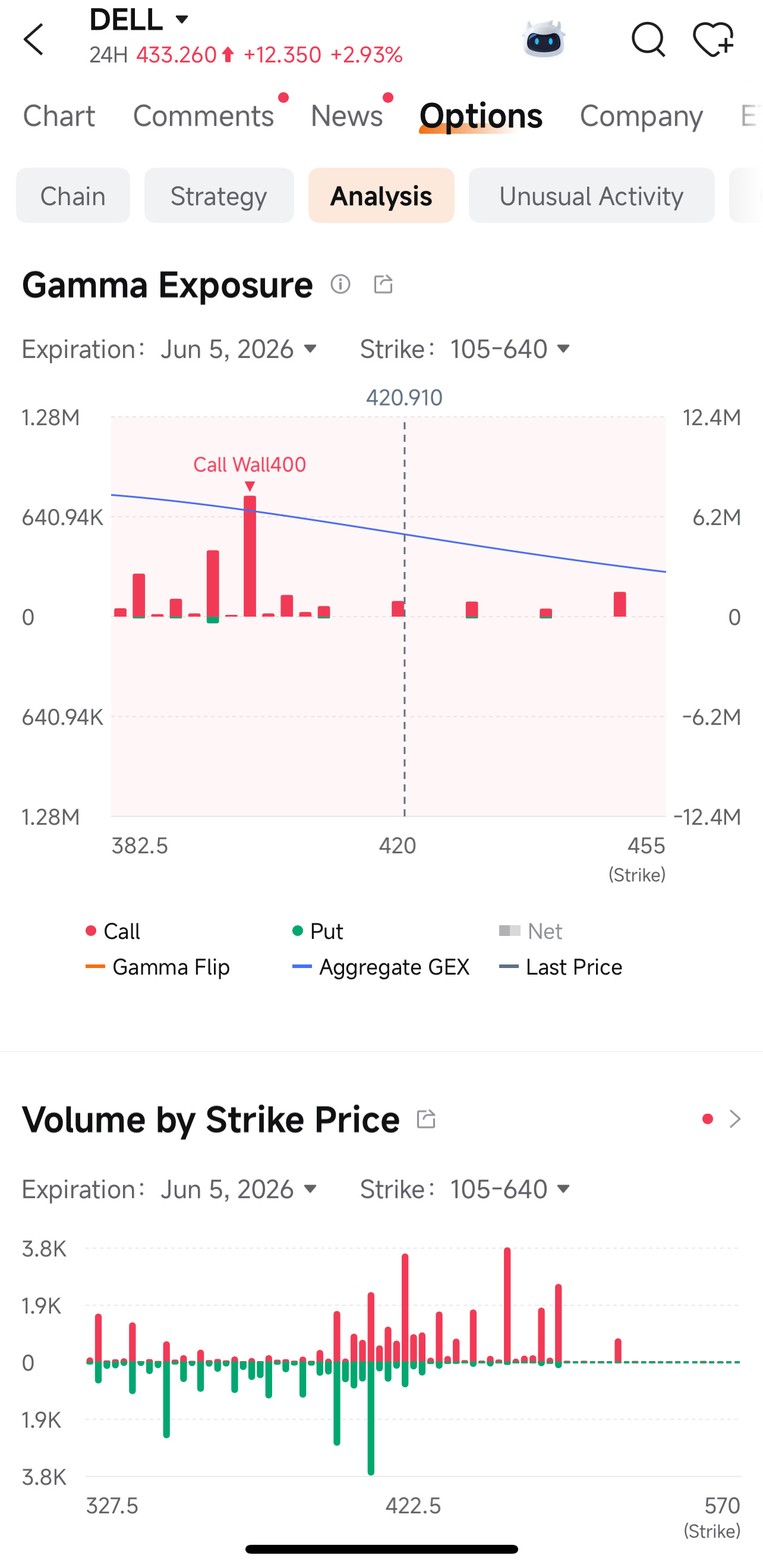Share the Gamma Exposure chart
The height and width of the screenshot is (1568, 763).
coord(383,284)
